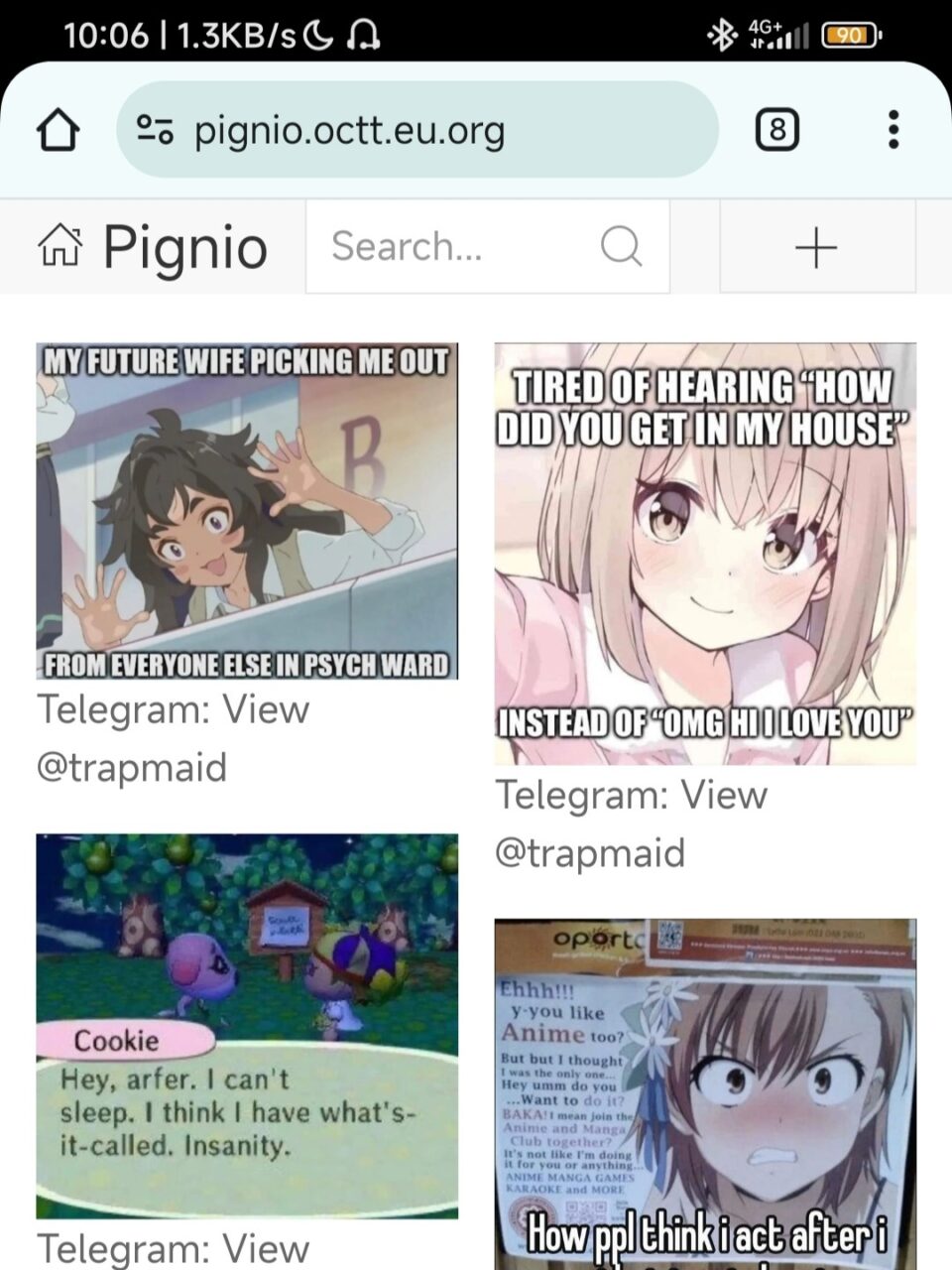The height and width of the screenshot is (1270, 952).
Task: Open the browser overflow menu
Action: (893, 130)
